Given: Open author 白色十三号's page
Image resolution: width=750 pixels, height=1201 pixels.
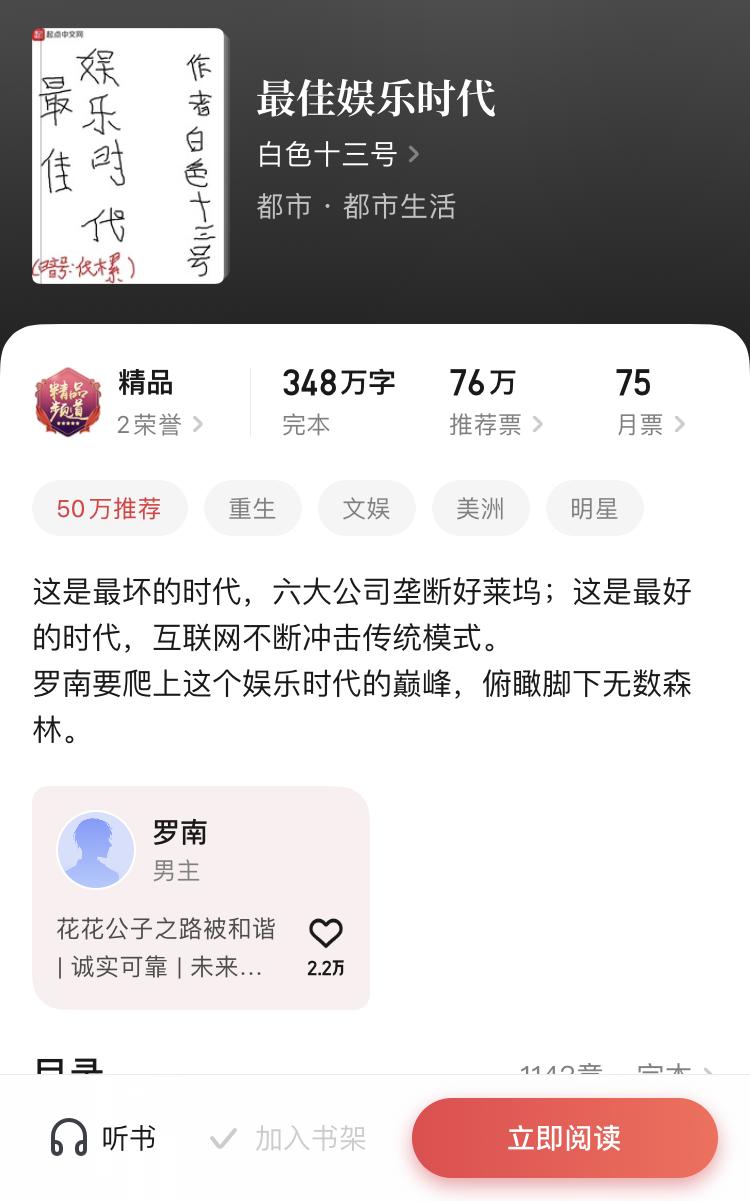Looking at the screenshot, I should [338, 155].
